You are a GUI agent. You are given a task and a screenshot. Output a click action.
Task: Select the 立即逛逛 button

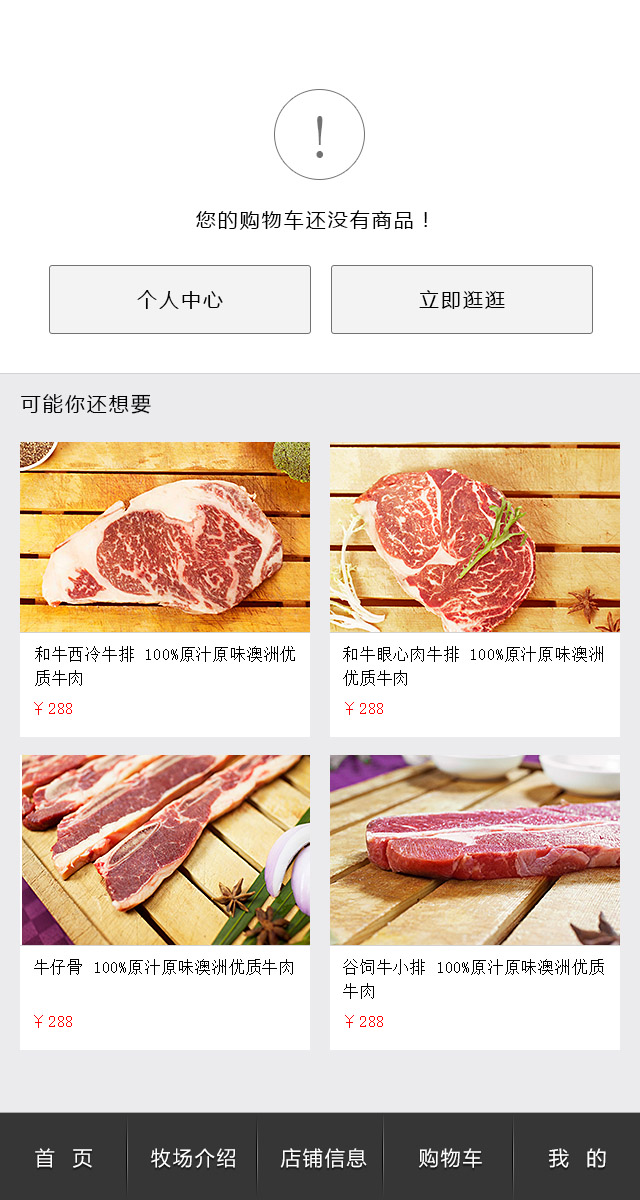click(461, 299)
